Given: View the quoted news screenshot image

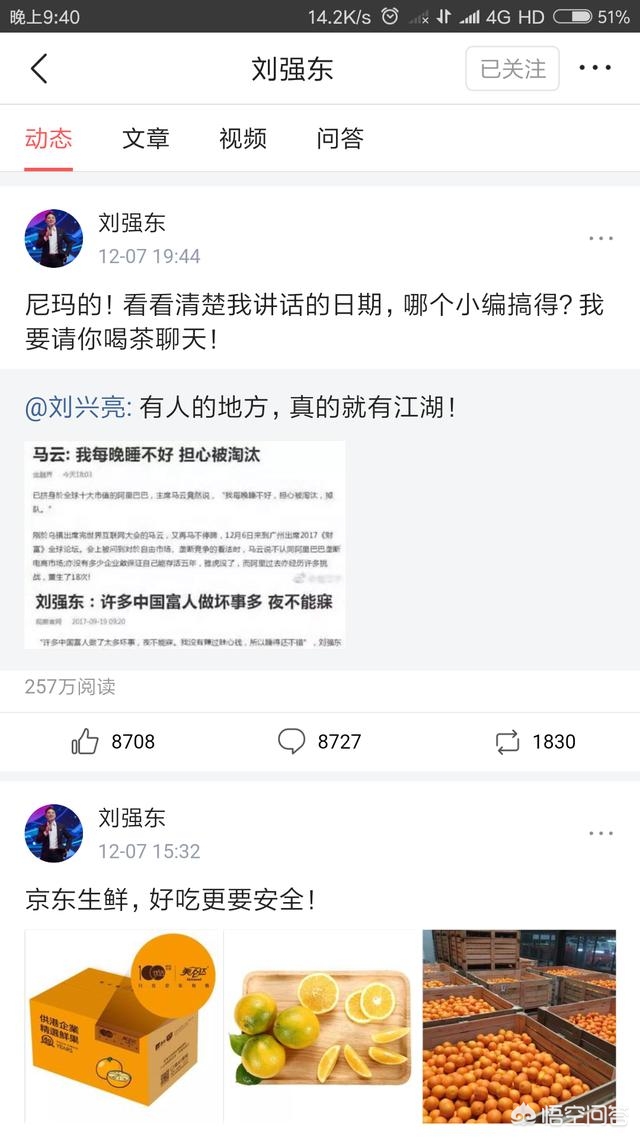Looking at the screenshot, I should tap(185, 544).
